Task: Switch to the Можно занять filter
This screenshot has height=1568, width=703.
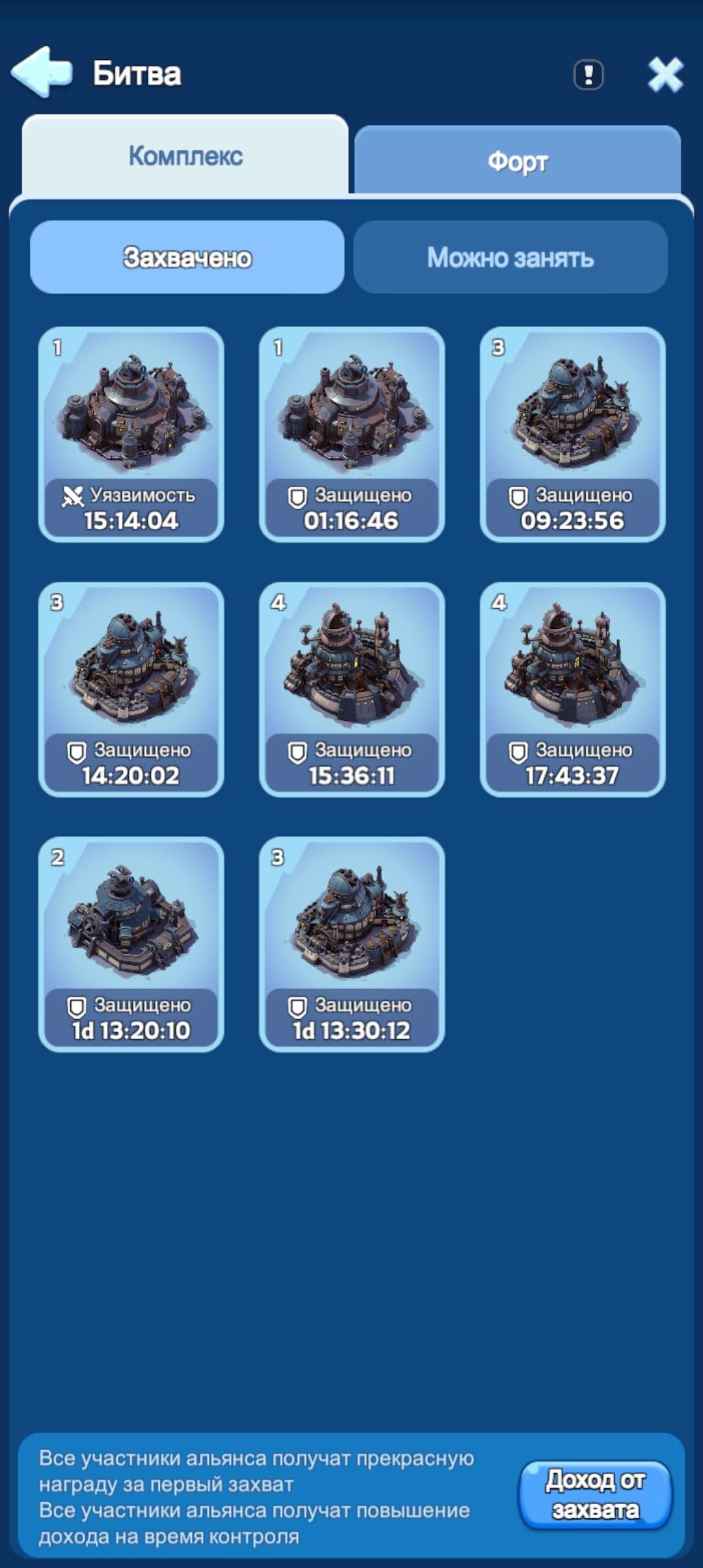Action: pyautogui.click(x=510, y=257)
